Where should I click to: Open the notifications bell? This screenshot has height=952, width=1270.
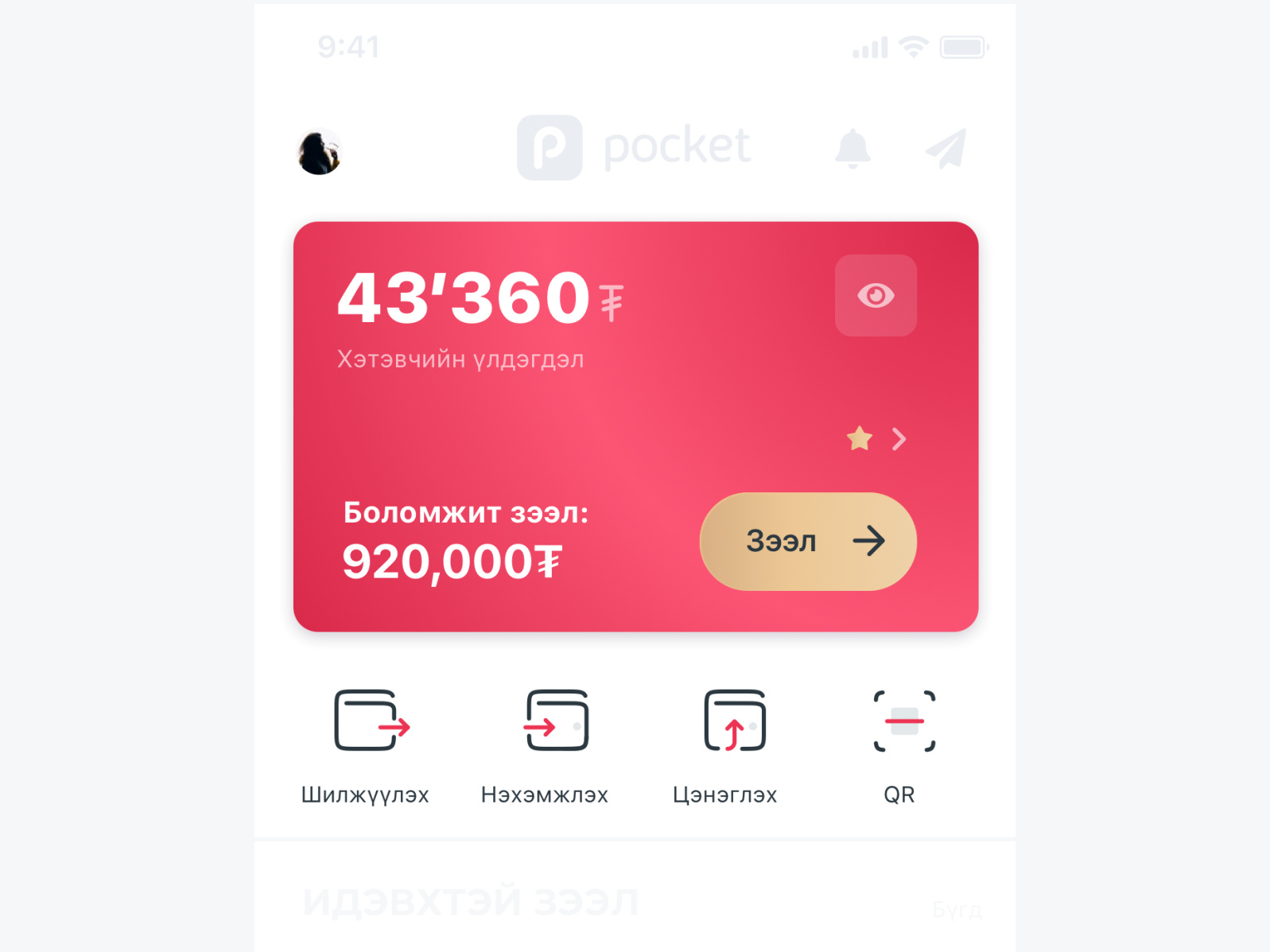coord(852,148)
